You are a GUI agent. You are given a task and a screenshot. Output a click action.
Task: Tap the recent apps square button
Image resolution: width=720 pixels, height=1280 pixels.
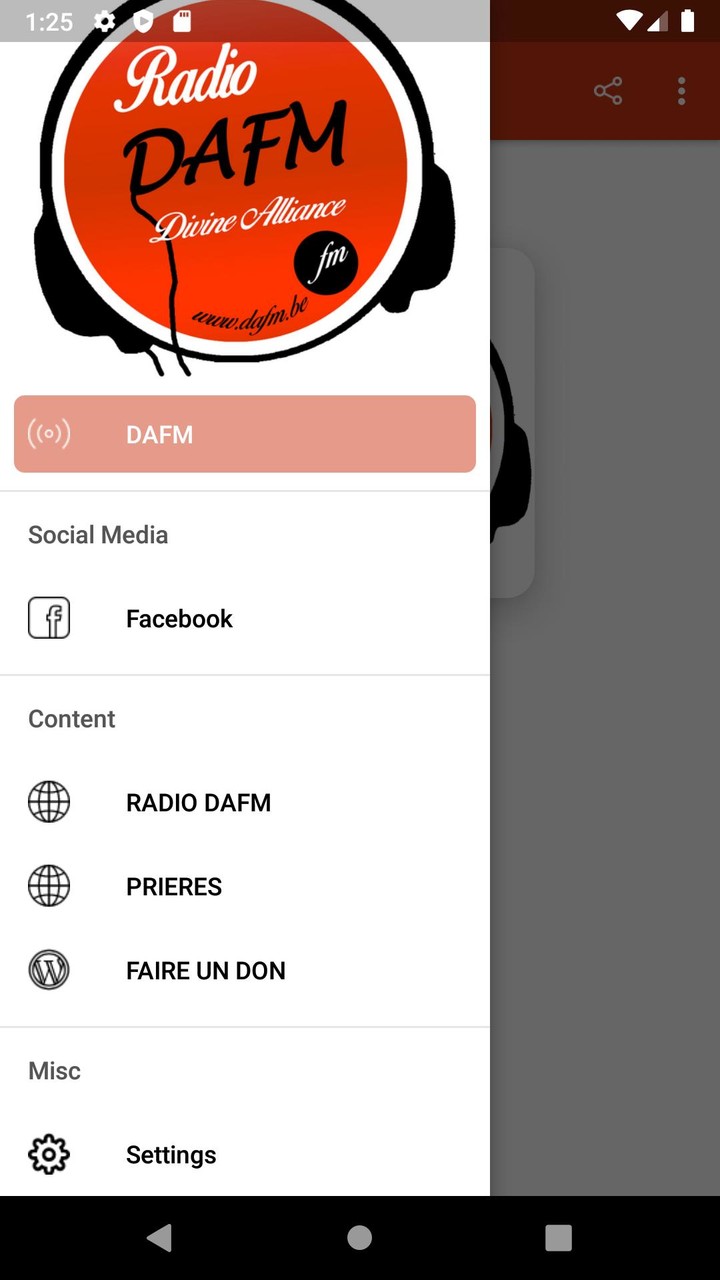coord(558,1237)
